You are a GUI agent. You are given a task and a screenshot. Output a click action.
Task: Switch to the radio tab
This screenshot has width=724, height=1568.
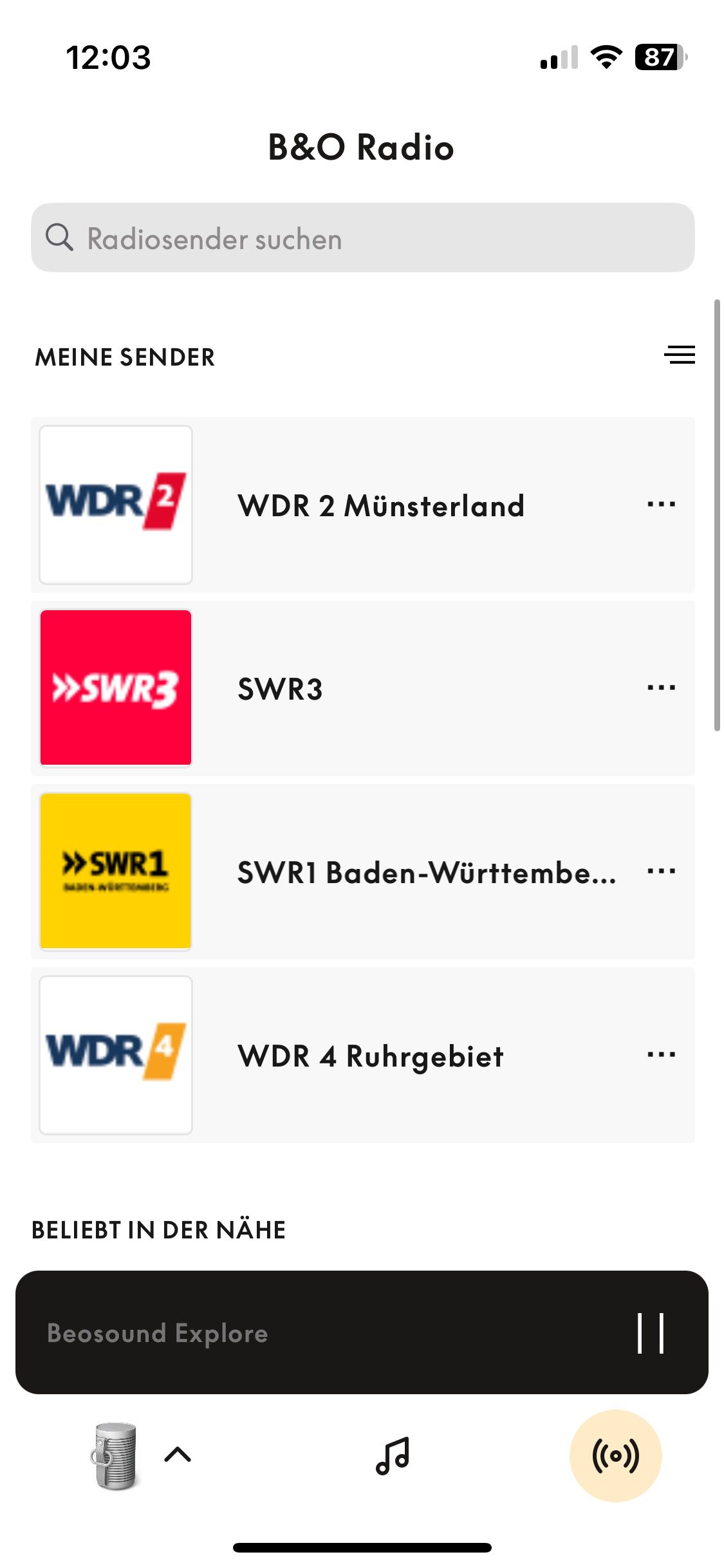coord(615,1455)
